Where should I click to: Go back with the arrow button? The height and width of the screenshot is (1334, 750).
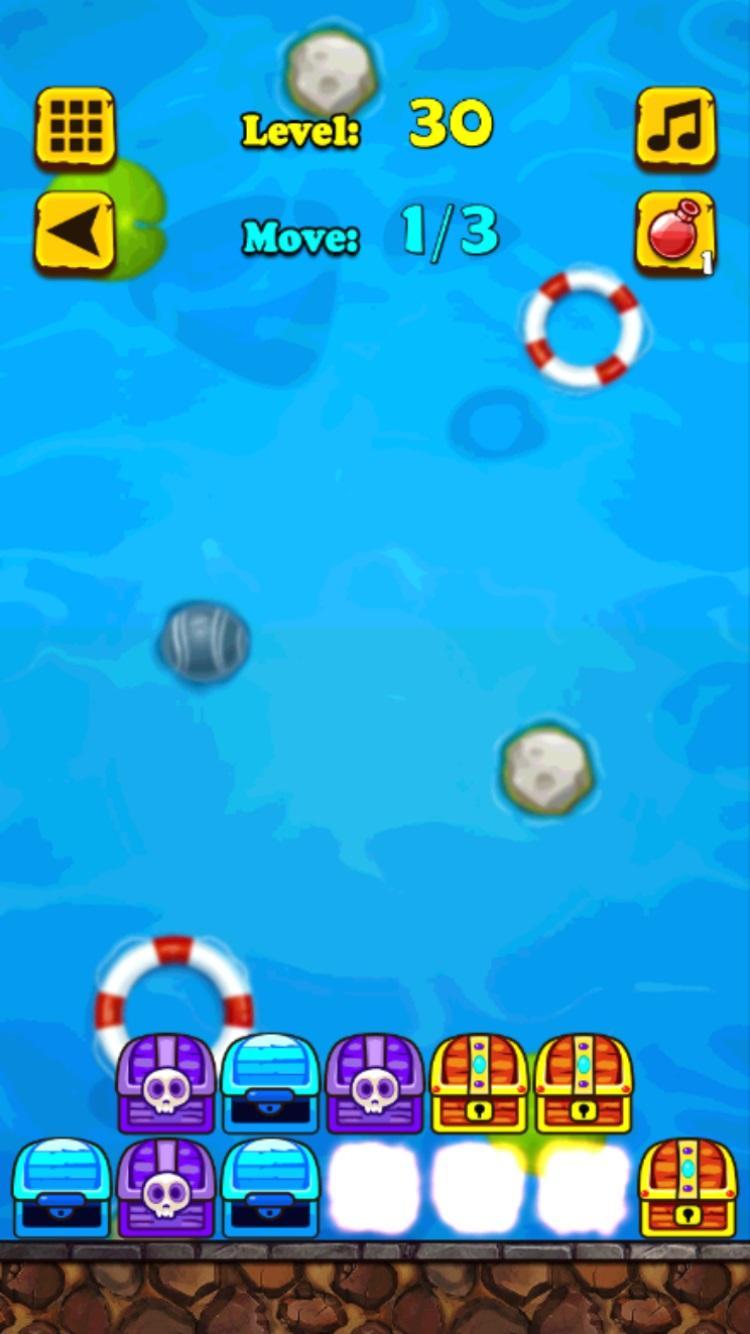75,232
